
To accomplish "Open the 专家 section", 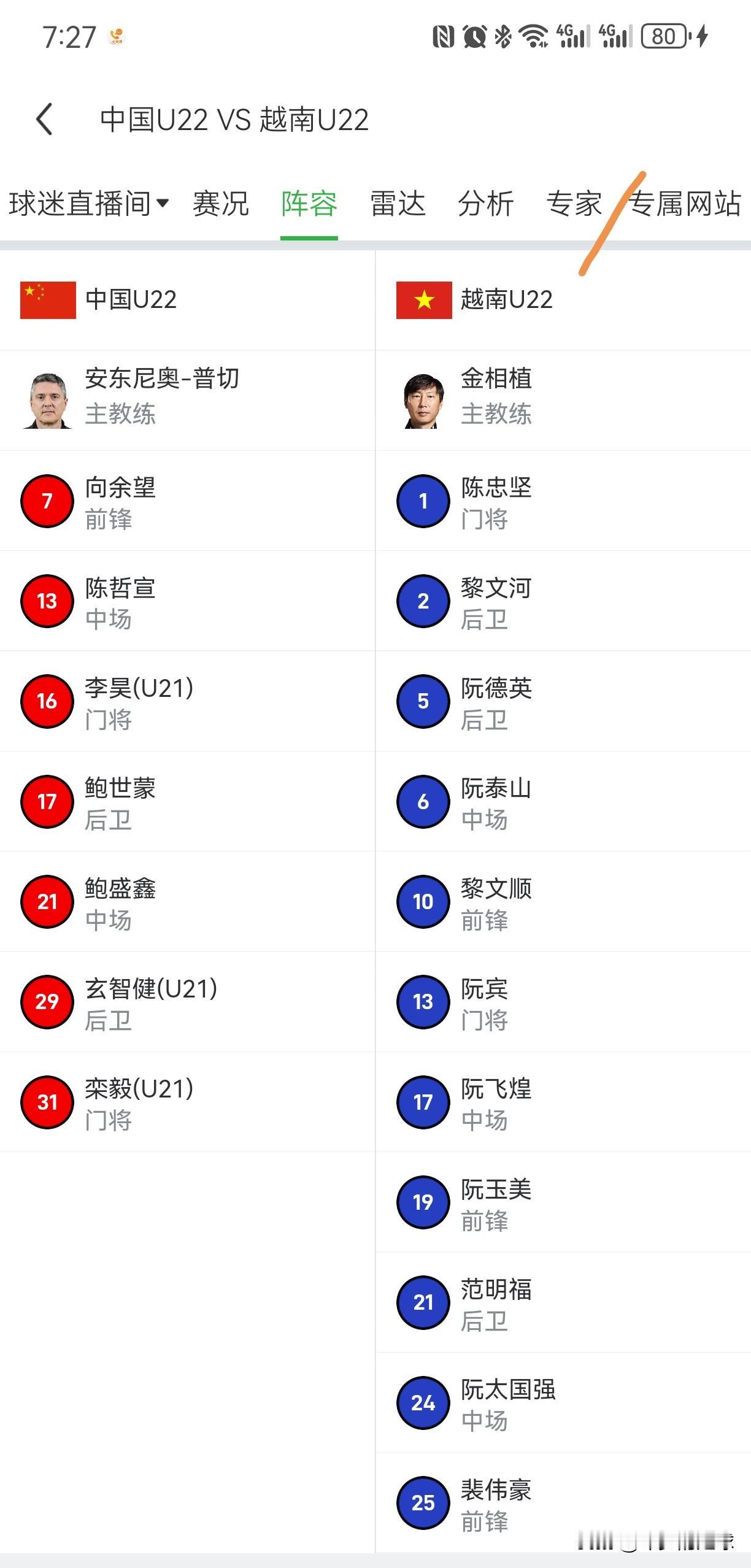I will (x=574, y=203).
